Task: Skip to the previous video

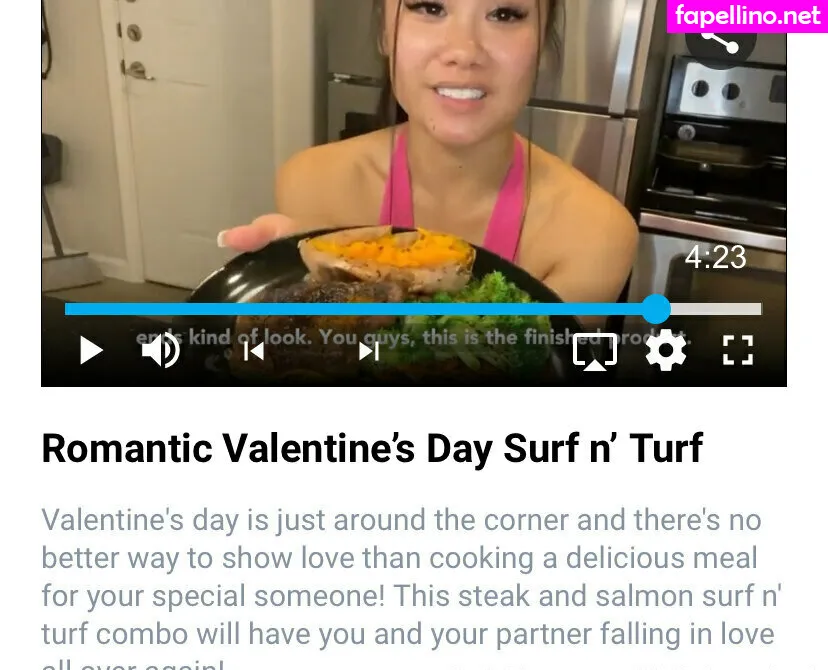Action: tap(254, 351)
